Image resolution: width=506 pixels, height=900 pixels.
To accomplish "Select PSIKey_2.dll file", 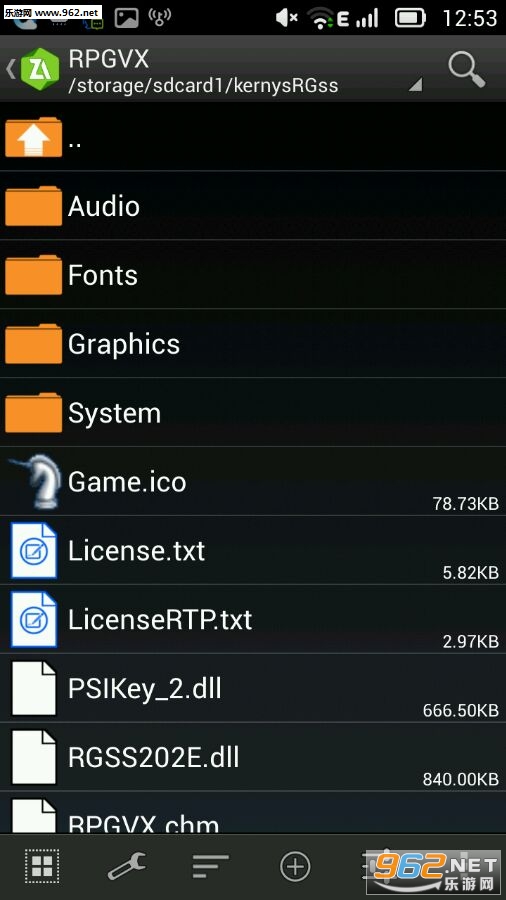I will click(x=253, y=688).
